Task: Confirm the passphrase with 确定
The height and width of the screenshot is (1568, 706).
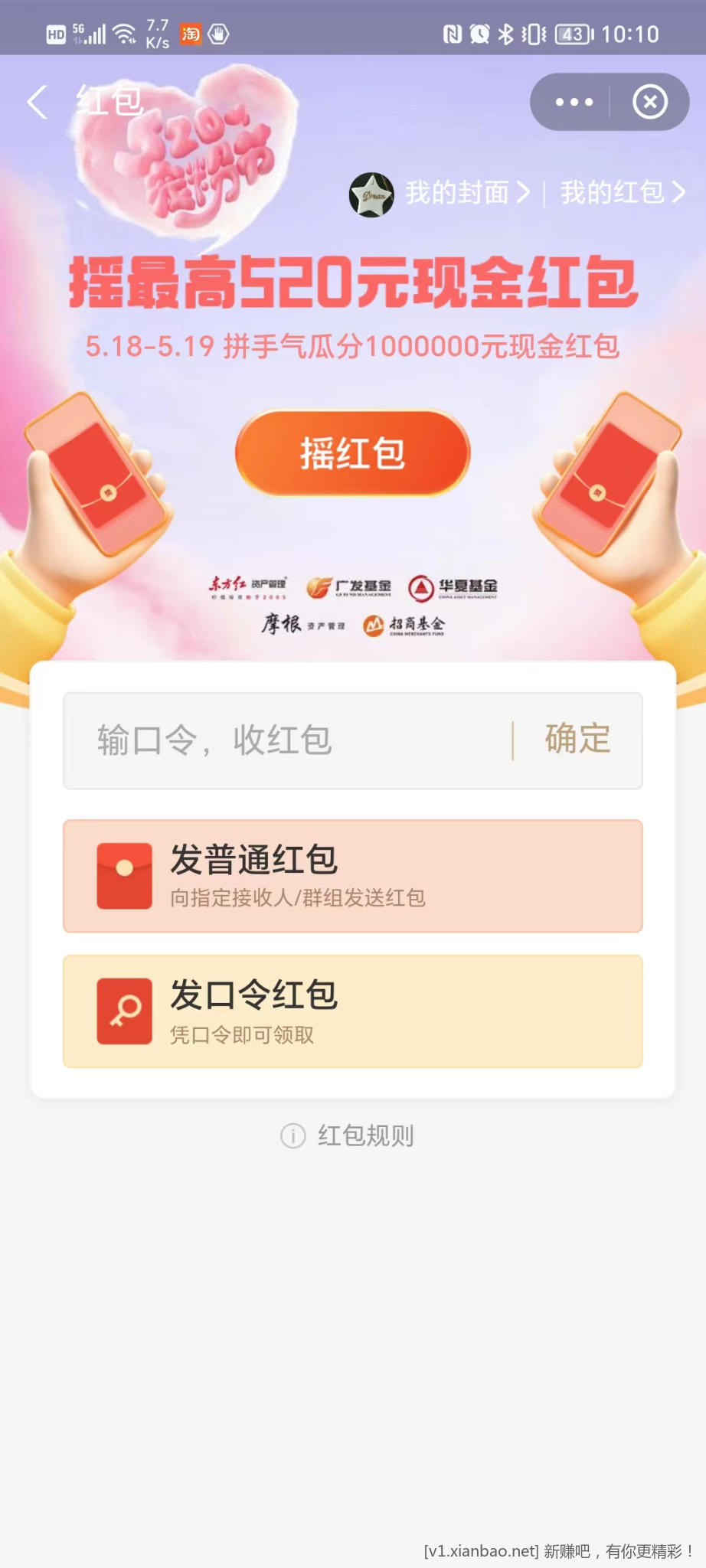Action: pos(577,740)
